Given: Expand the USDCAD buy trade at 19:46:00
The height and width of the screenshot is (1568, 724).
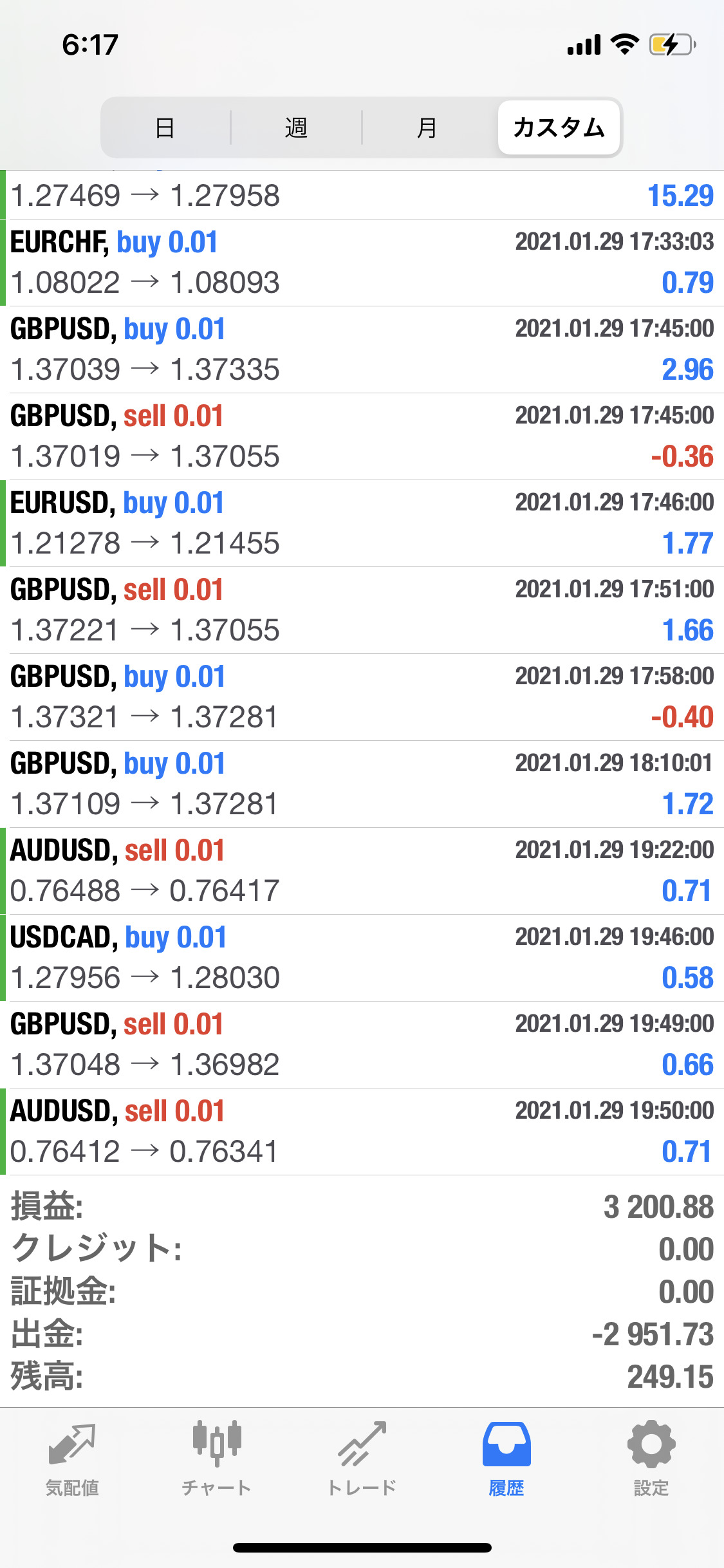Looking at the screenshot, I should (x=362, y=958).
